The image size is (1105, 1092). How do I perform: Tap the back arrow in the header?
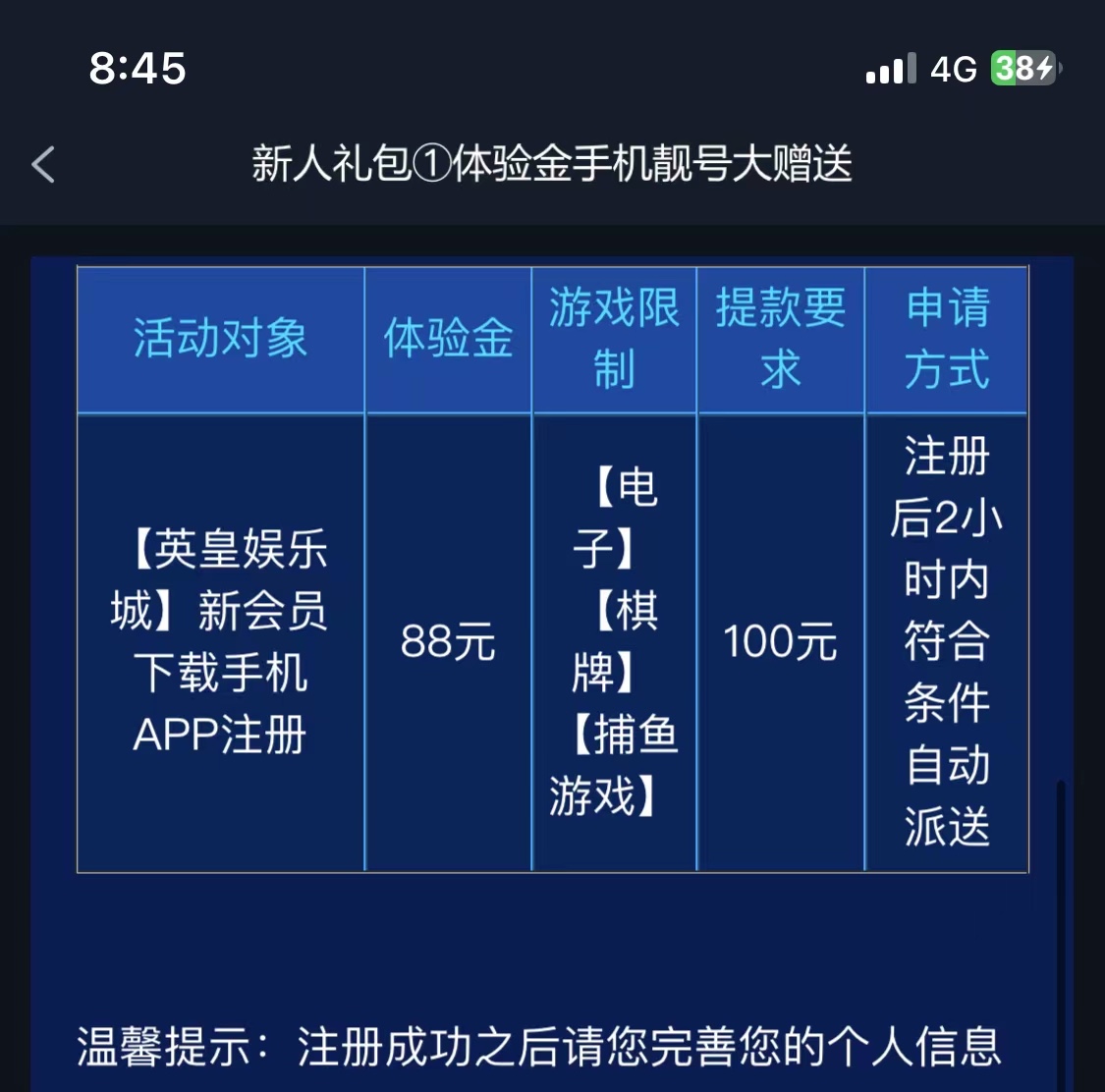(x=43, y=164)
